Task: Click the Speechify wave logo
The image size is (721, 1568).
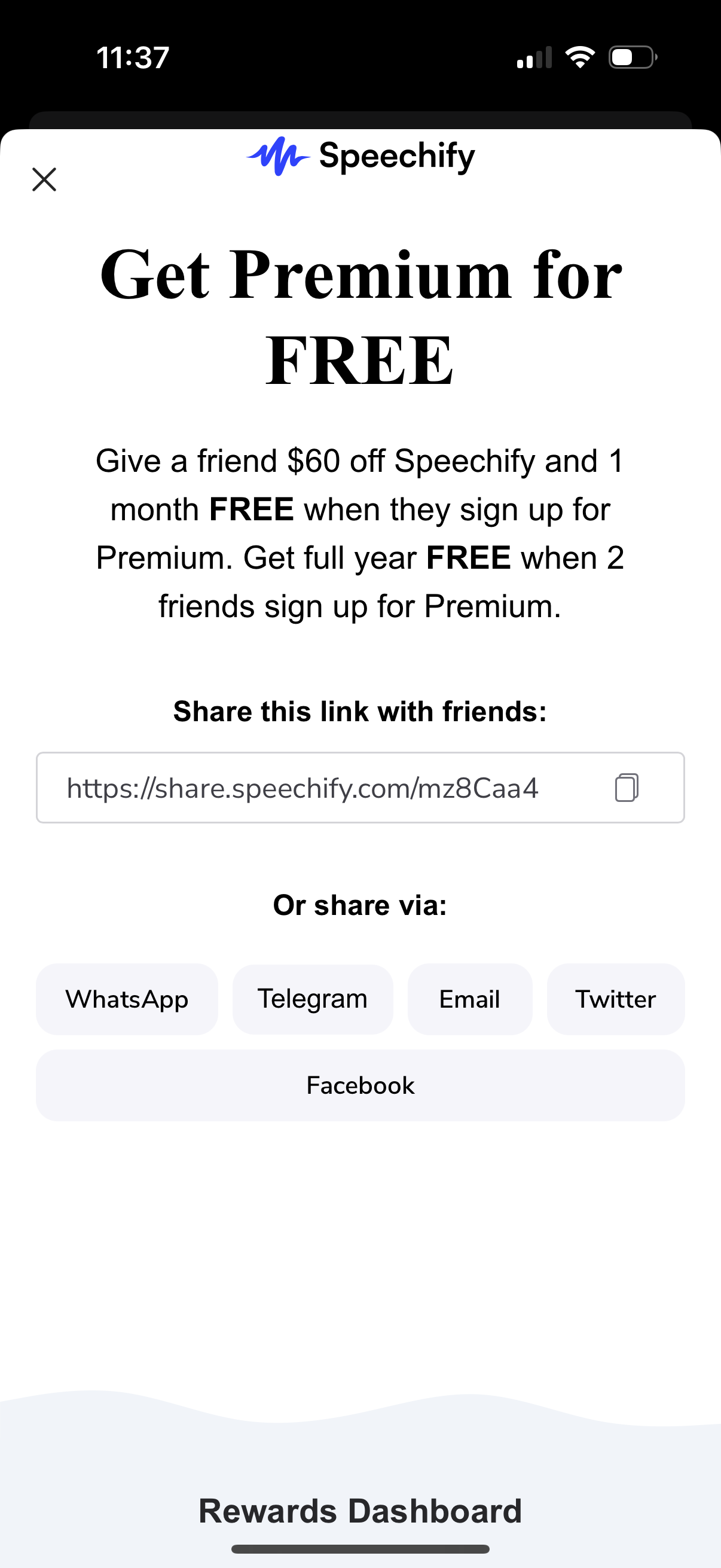Action: [277, 155]
